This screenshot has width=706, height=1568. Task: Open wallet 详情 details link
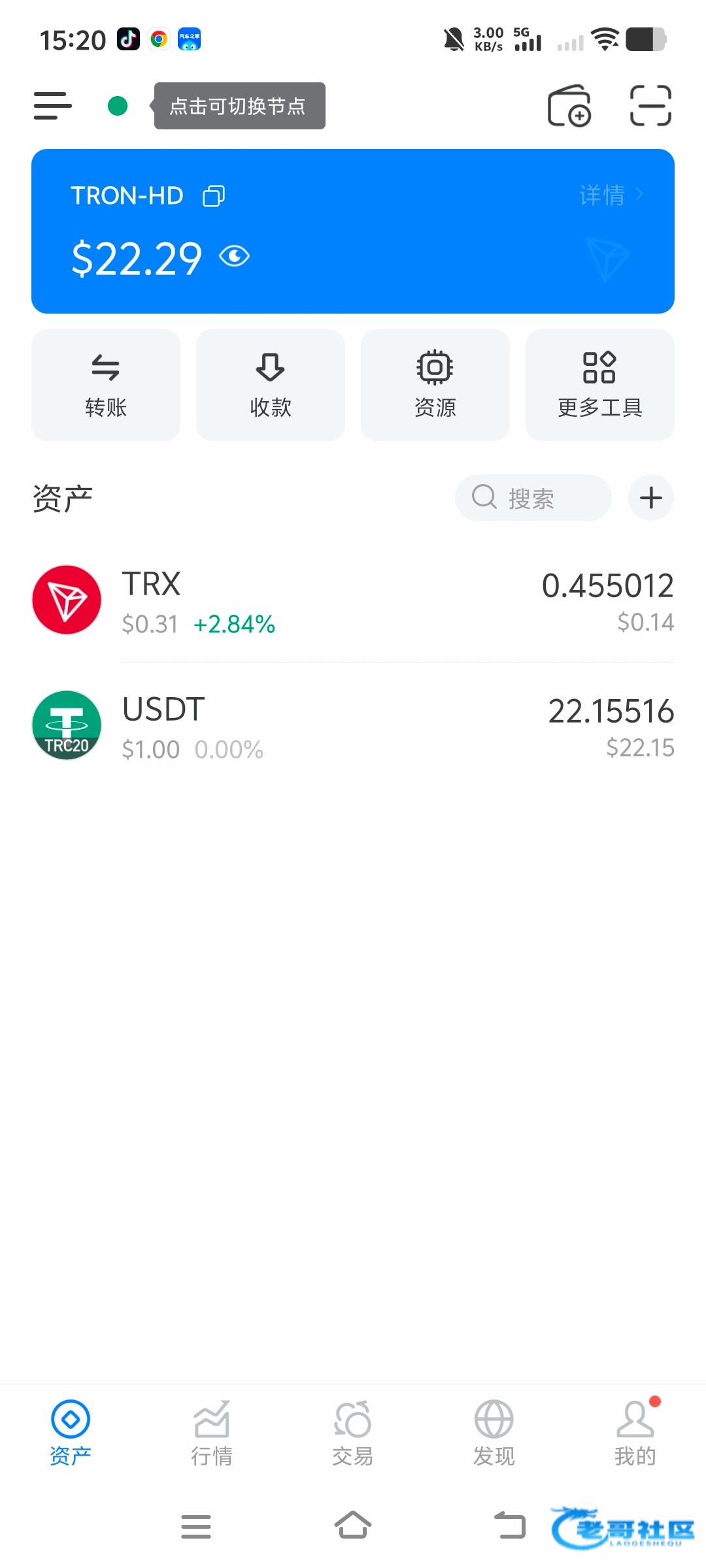tap(611, 195)
